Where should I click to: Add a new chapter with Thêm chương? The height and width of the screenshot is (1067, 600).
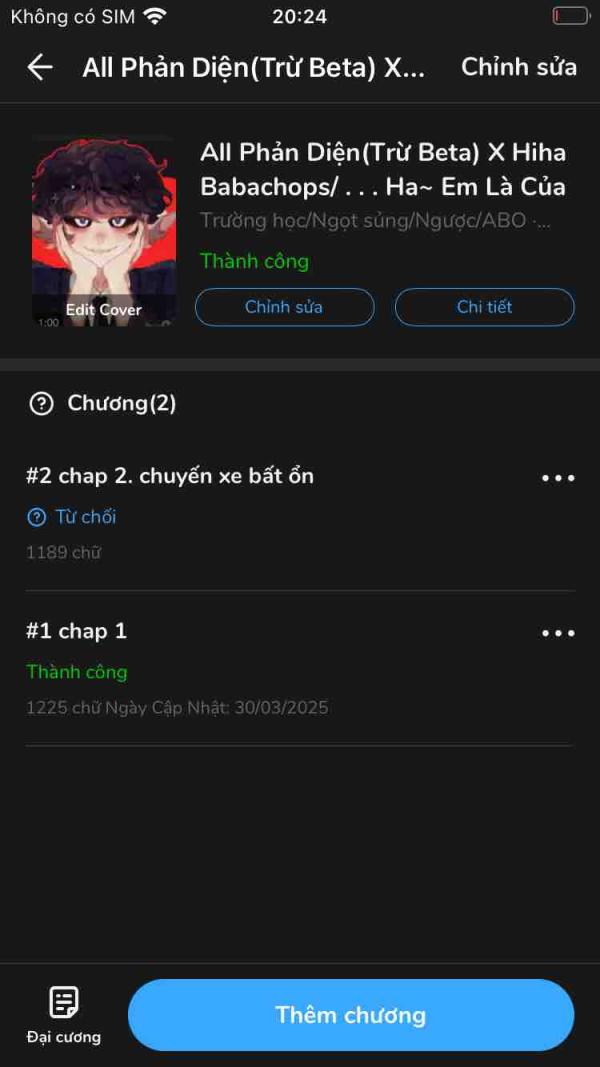click(351, 1015)
